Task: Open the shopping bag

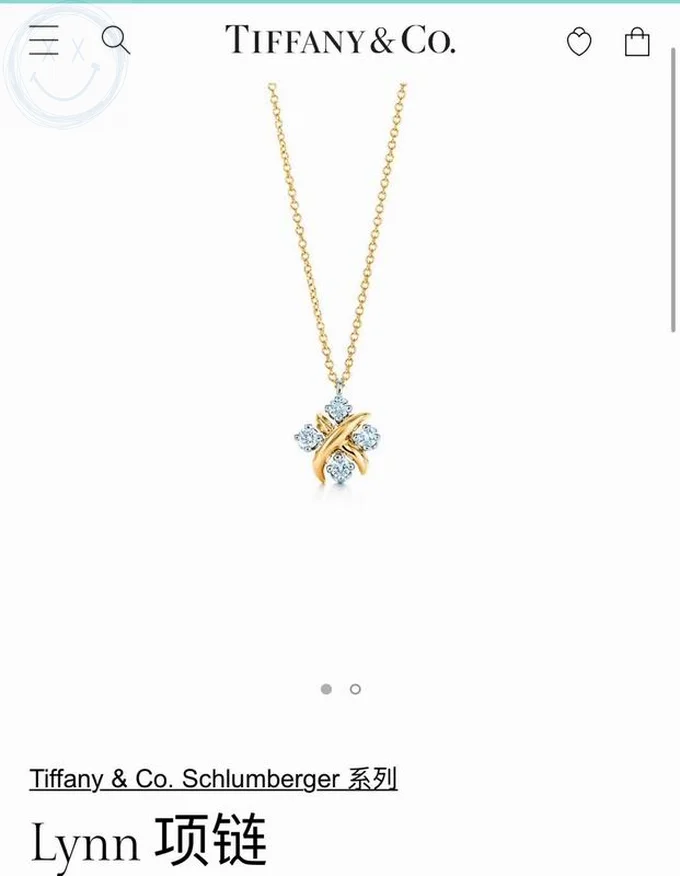Action: point(637,42)
